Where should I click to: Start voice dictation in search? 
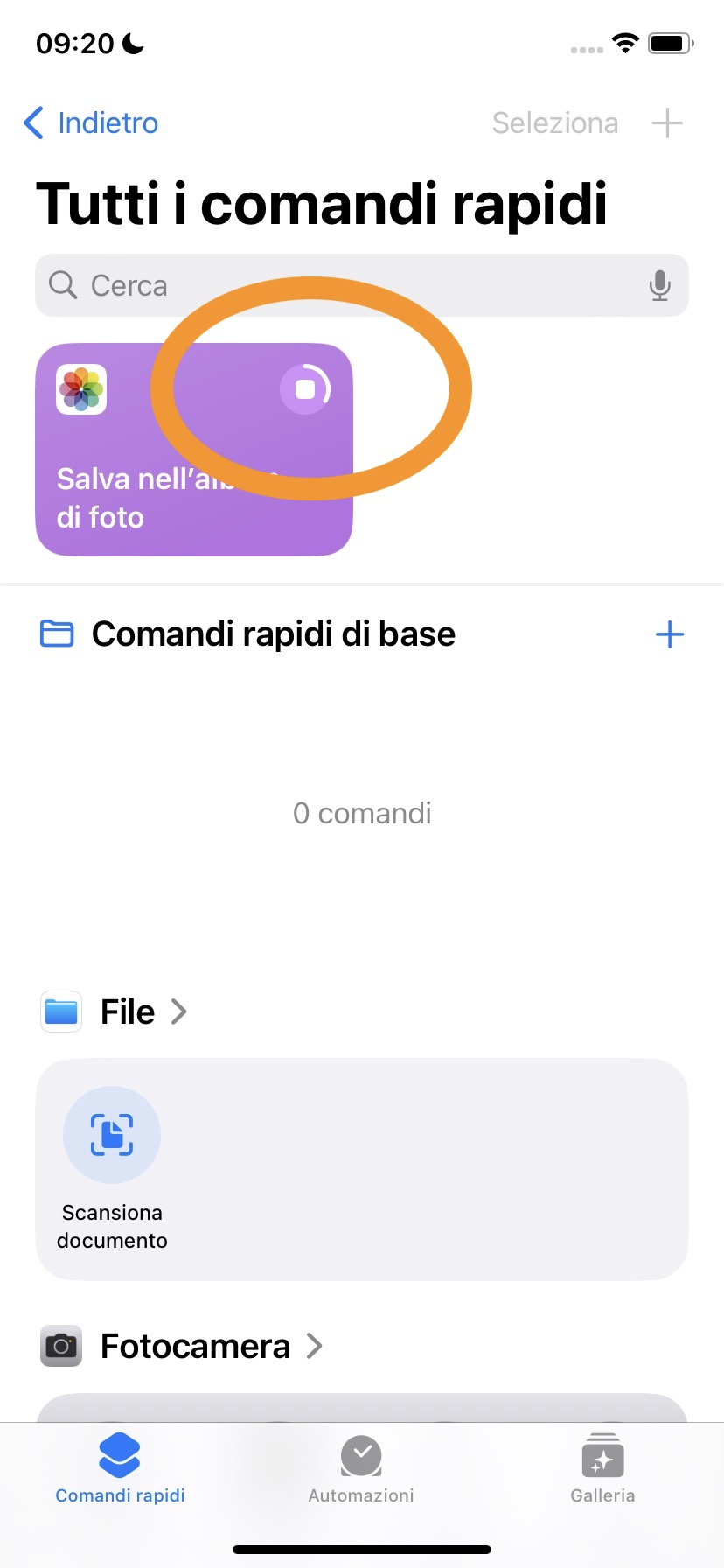click(660, 285)
